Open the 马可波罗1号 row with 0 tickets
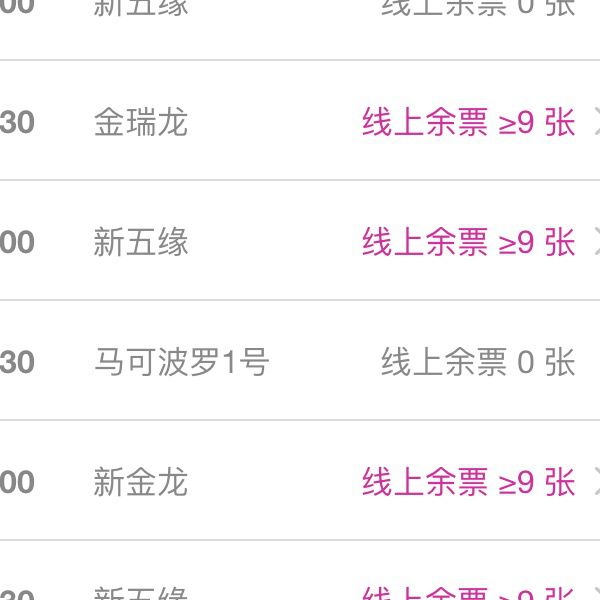600x600 pixels. click(300, 362)
